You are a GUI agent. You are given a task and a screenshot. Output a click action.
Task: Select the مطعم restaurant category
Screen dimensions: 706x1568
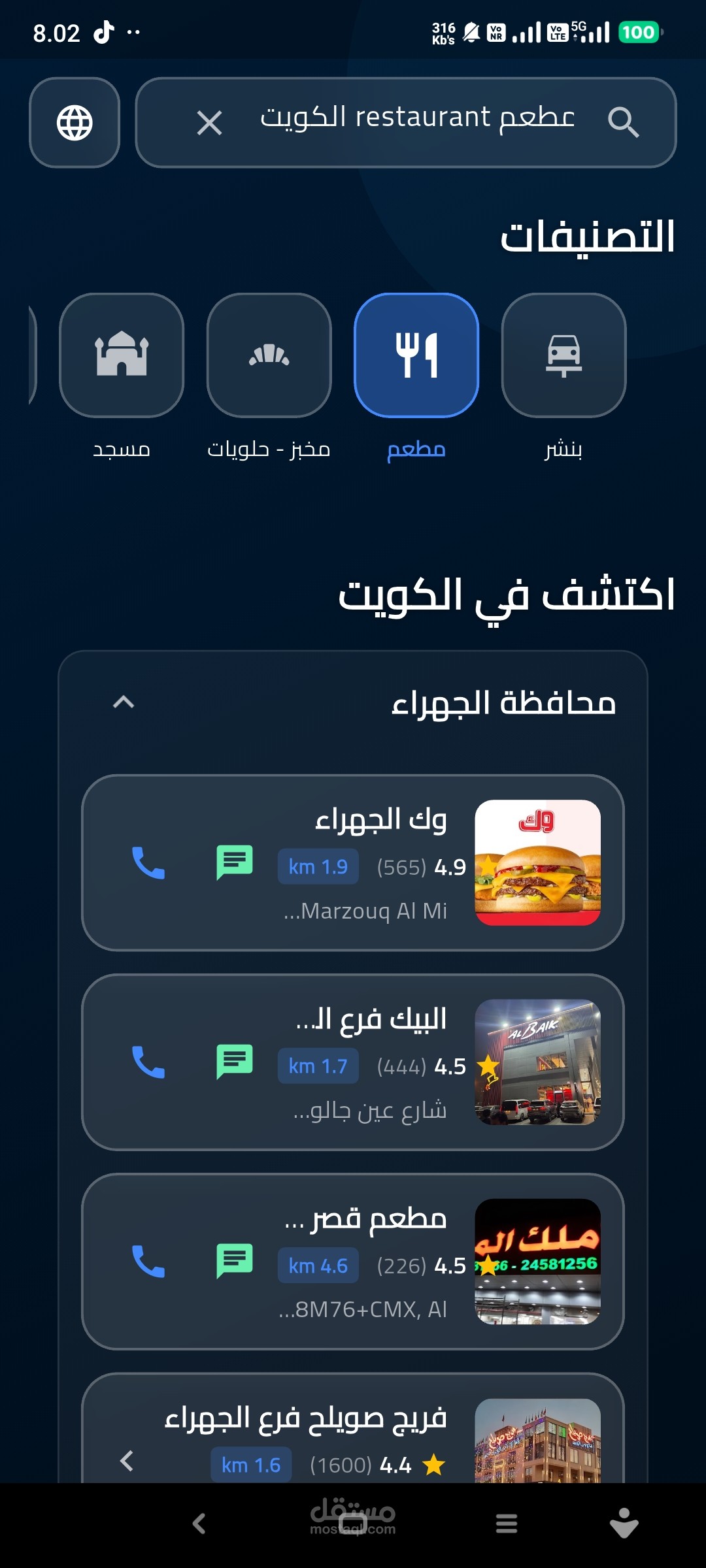coord(416,355)
